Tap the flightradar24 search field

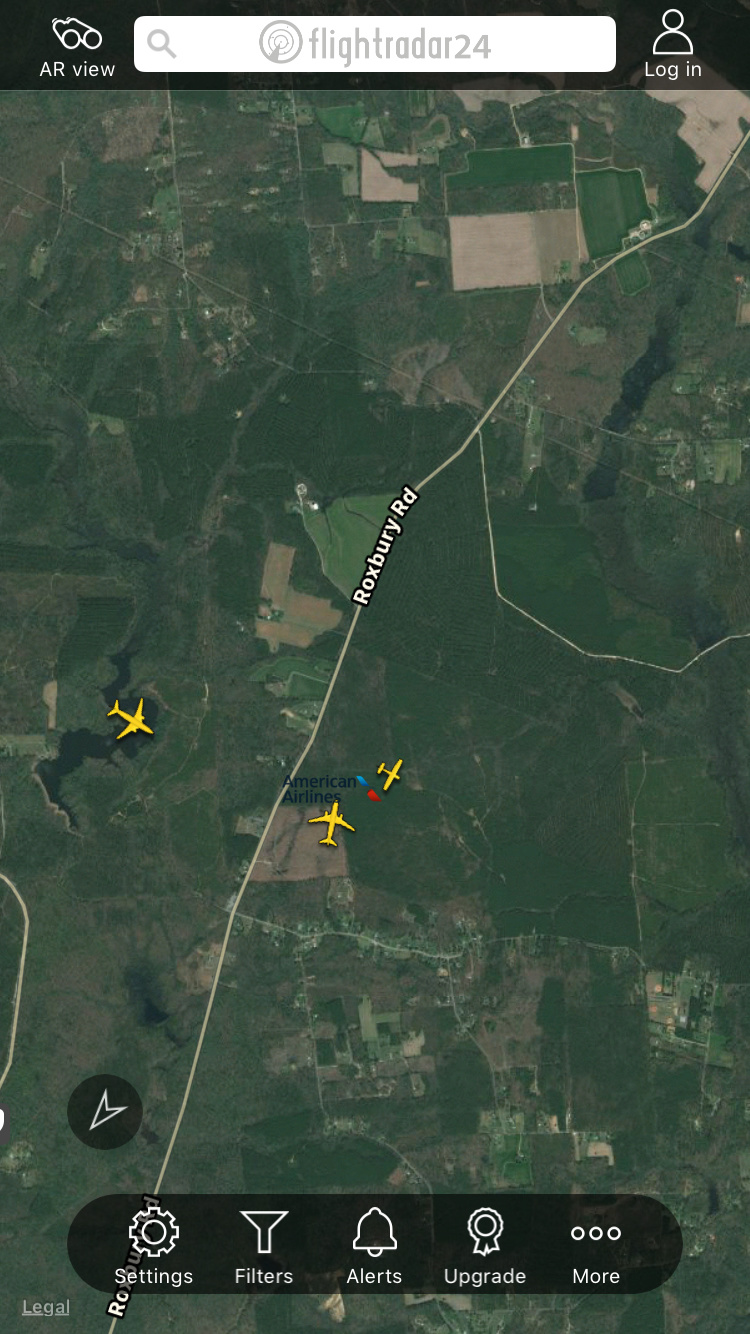pyautogui.click(x=375, y=44)
